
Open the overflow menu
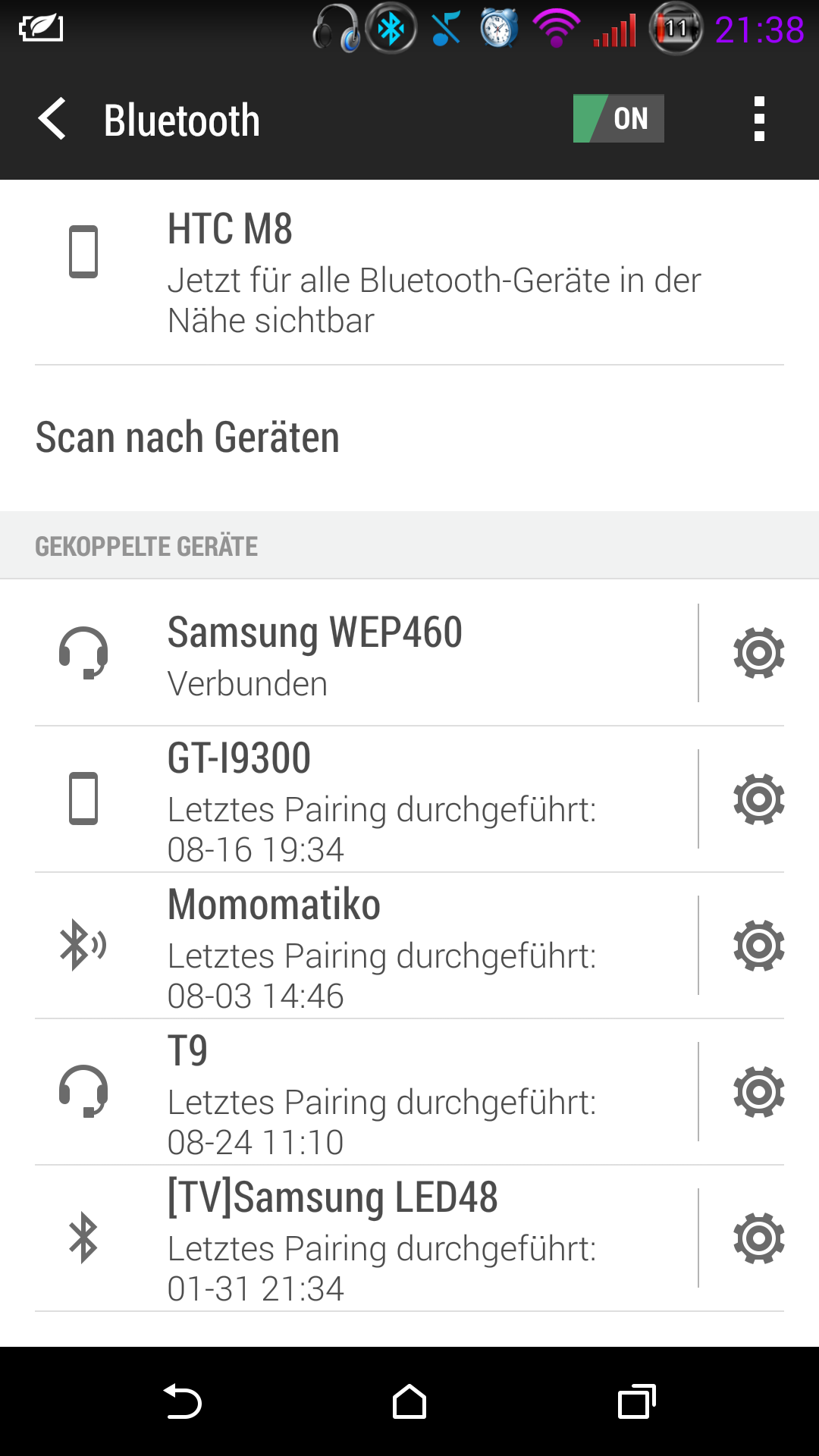coord(759,119)
